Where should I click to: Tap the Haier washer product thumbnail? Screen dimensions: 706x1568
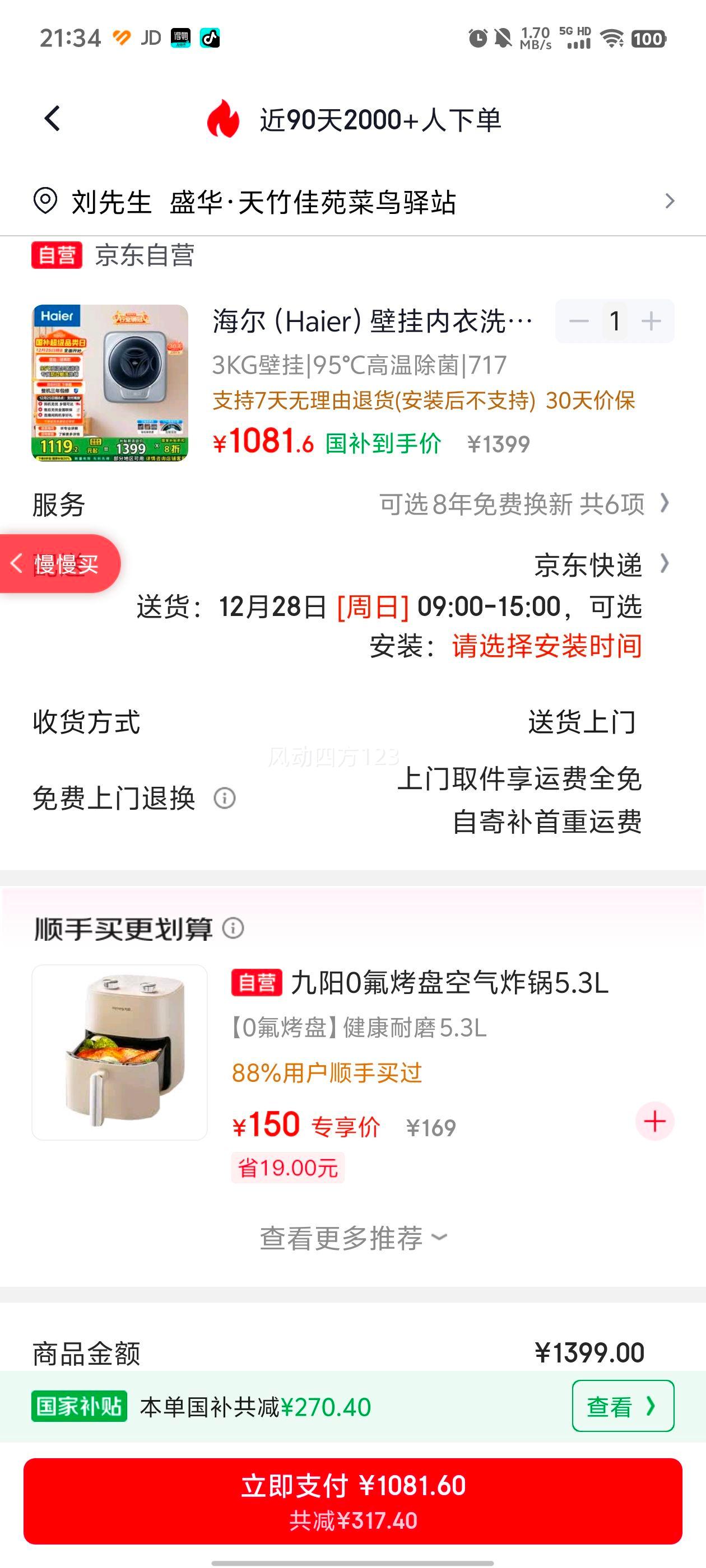click(x=113, y=386)
